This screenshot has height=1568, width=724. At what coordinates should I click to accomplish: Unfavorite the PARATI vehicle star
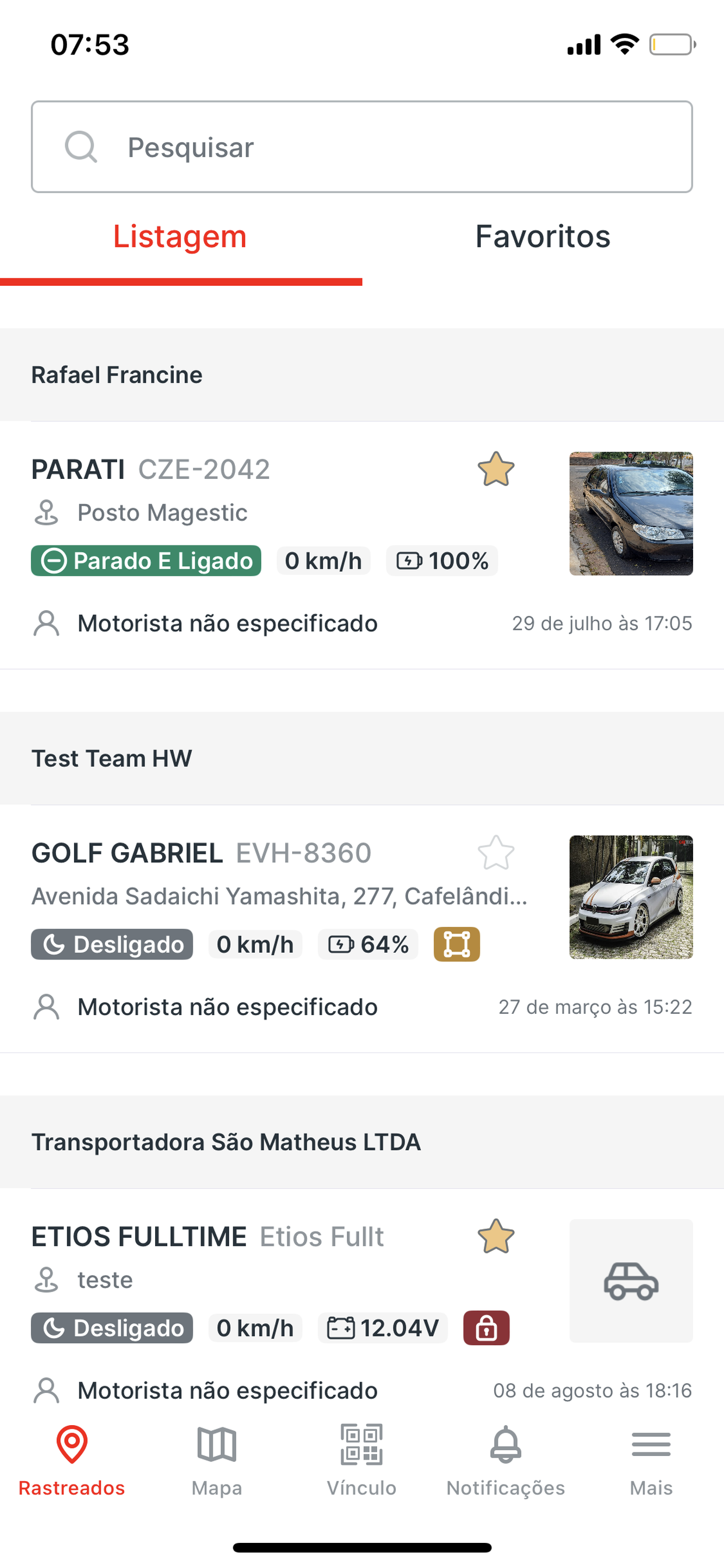coord(496,470)
